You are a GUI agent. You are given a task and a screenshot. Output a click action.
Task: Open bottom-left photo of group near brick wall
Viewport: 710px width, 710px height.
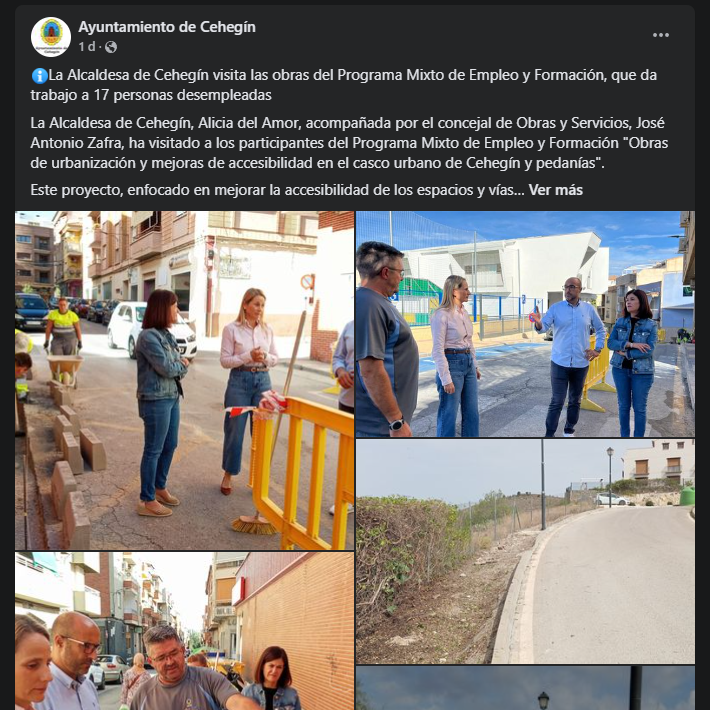(184, 632)
